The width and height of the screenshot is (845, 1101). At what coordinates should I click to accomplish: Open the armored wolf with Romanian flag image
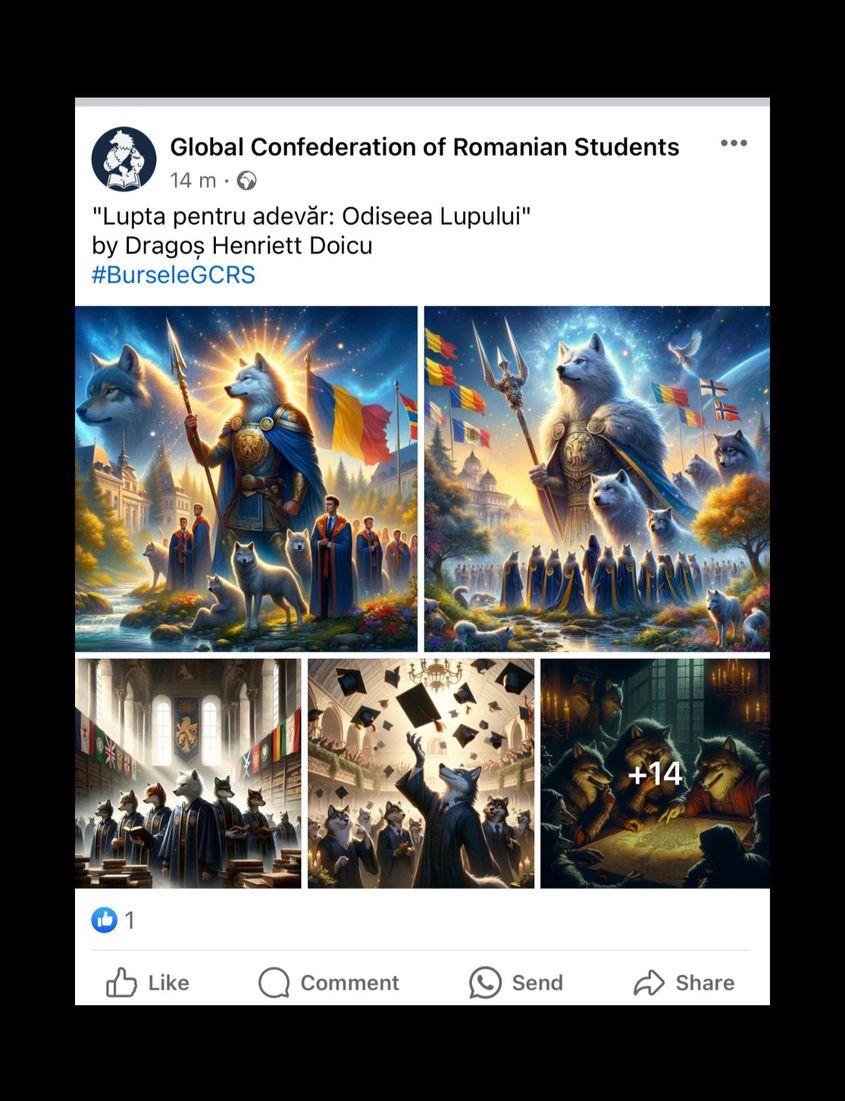(246, 478)
